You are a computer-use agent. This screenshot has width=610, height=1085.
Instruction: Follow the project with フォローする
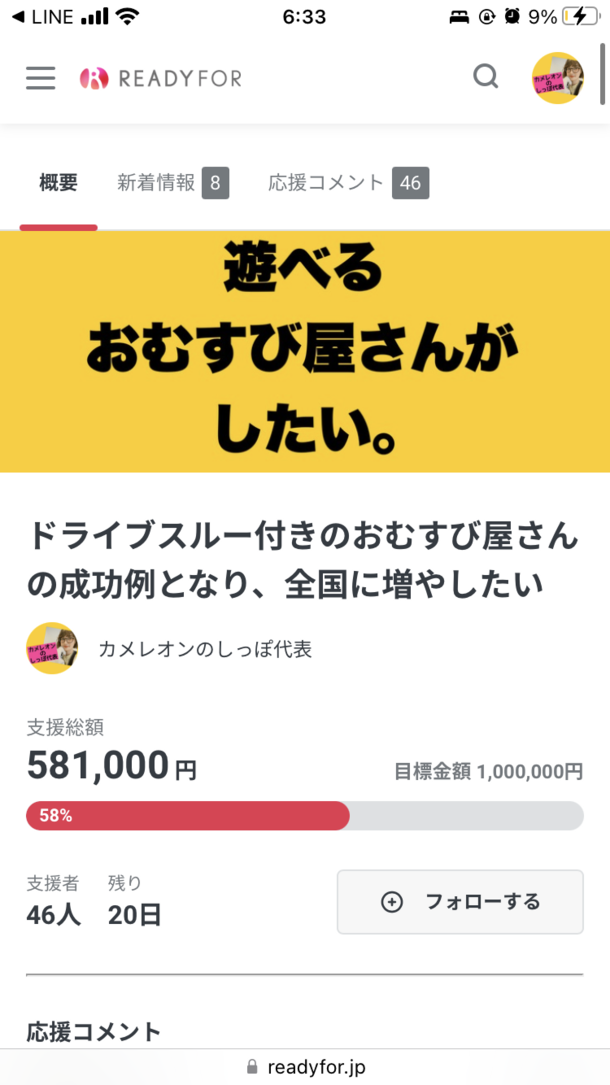(x=460, y=902)
